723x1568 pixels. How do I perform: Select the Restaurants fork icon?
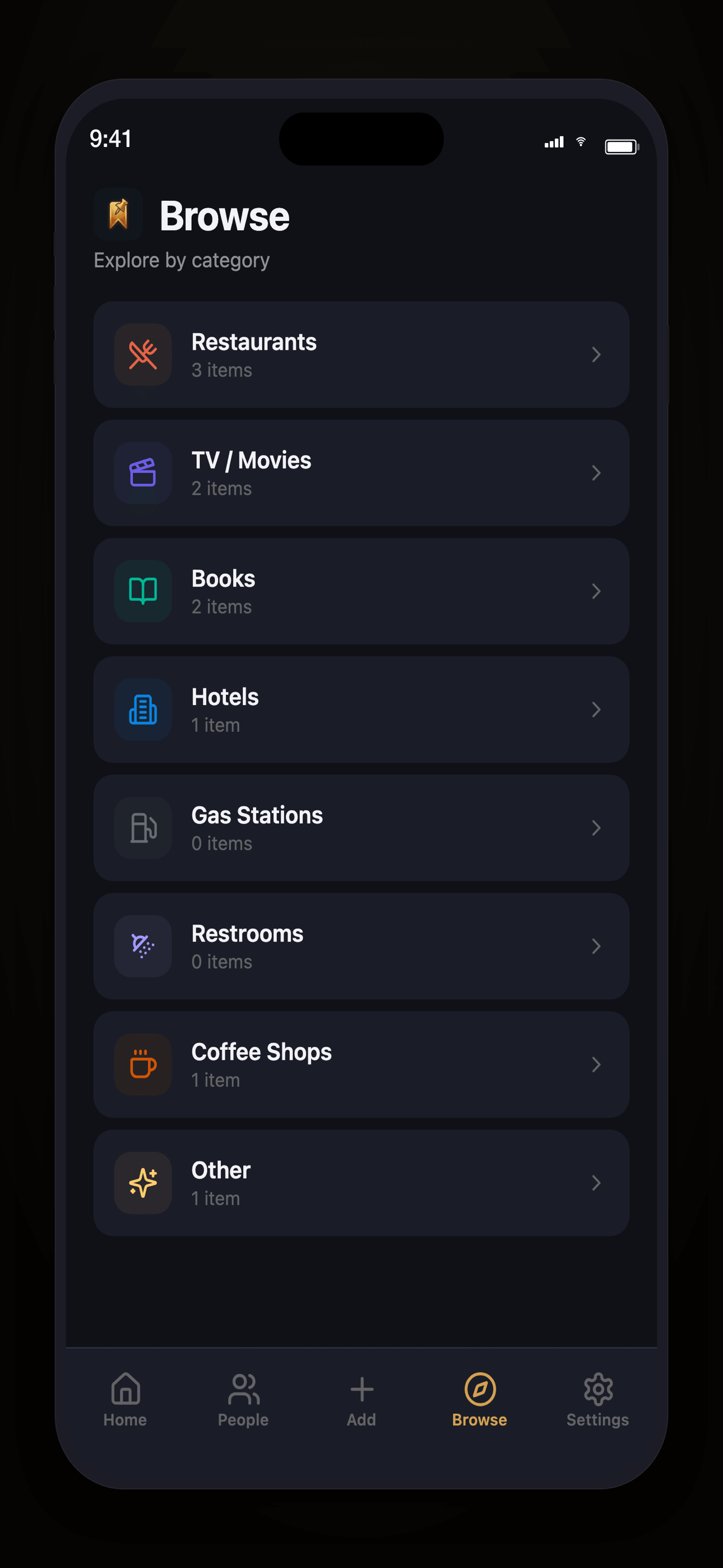pos(142,355)
